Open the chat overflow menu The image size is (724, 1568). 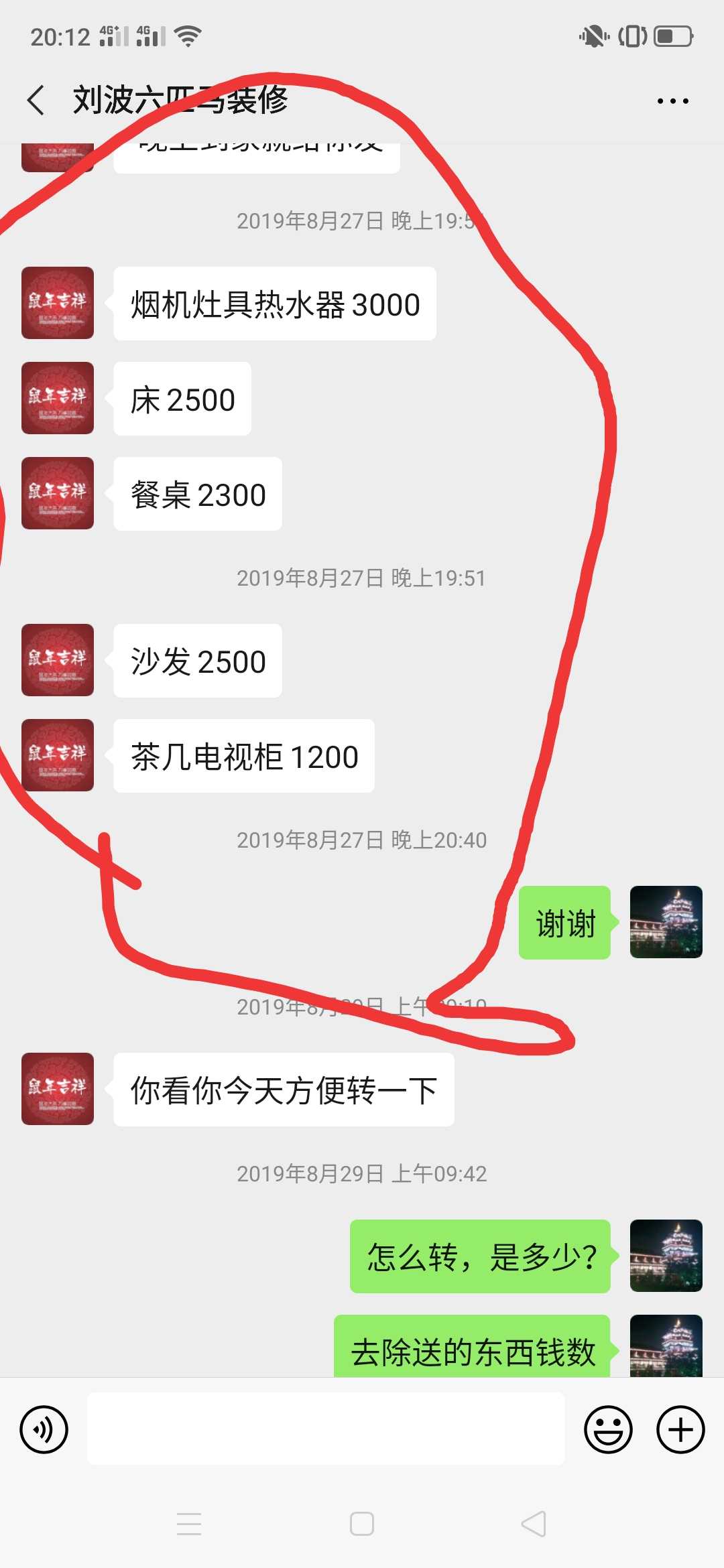(x=672, y=101)
